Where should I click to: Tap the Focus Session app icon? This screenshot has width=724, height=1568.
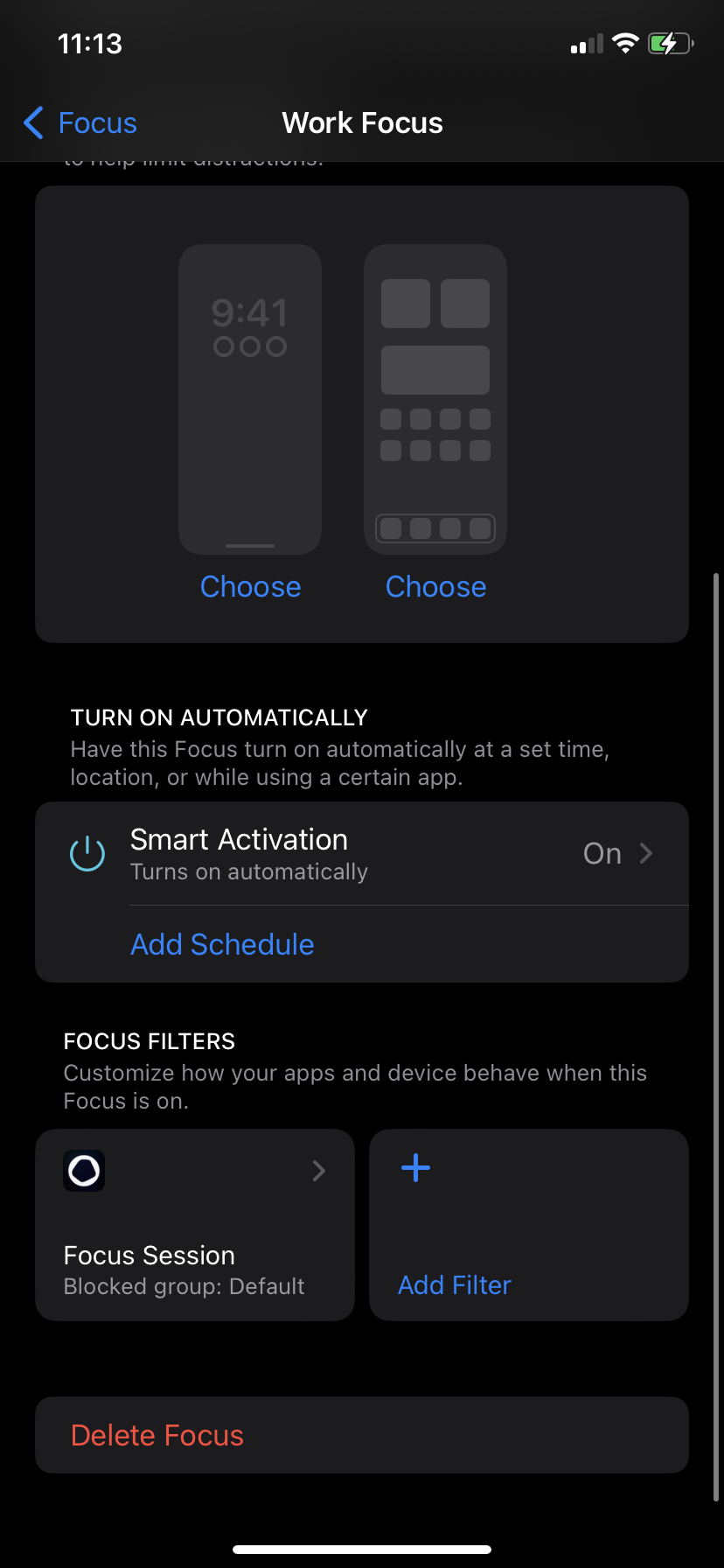click(x=83, y=1170)
